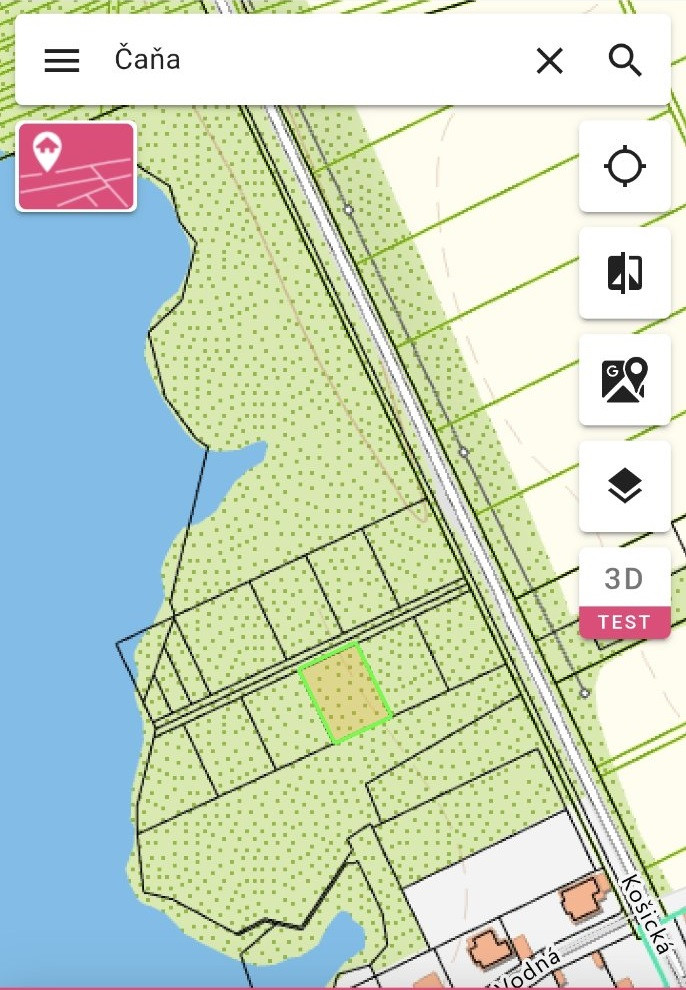Enable the 3D TEST view

coord(625,592)
